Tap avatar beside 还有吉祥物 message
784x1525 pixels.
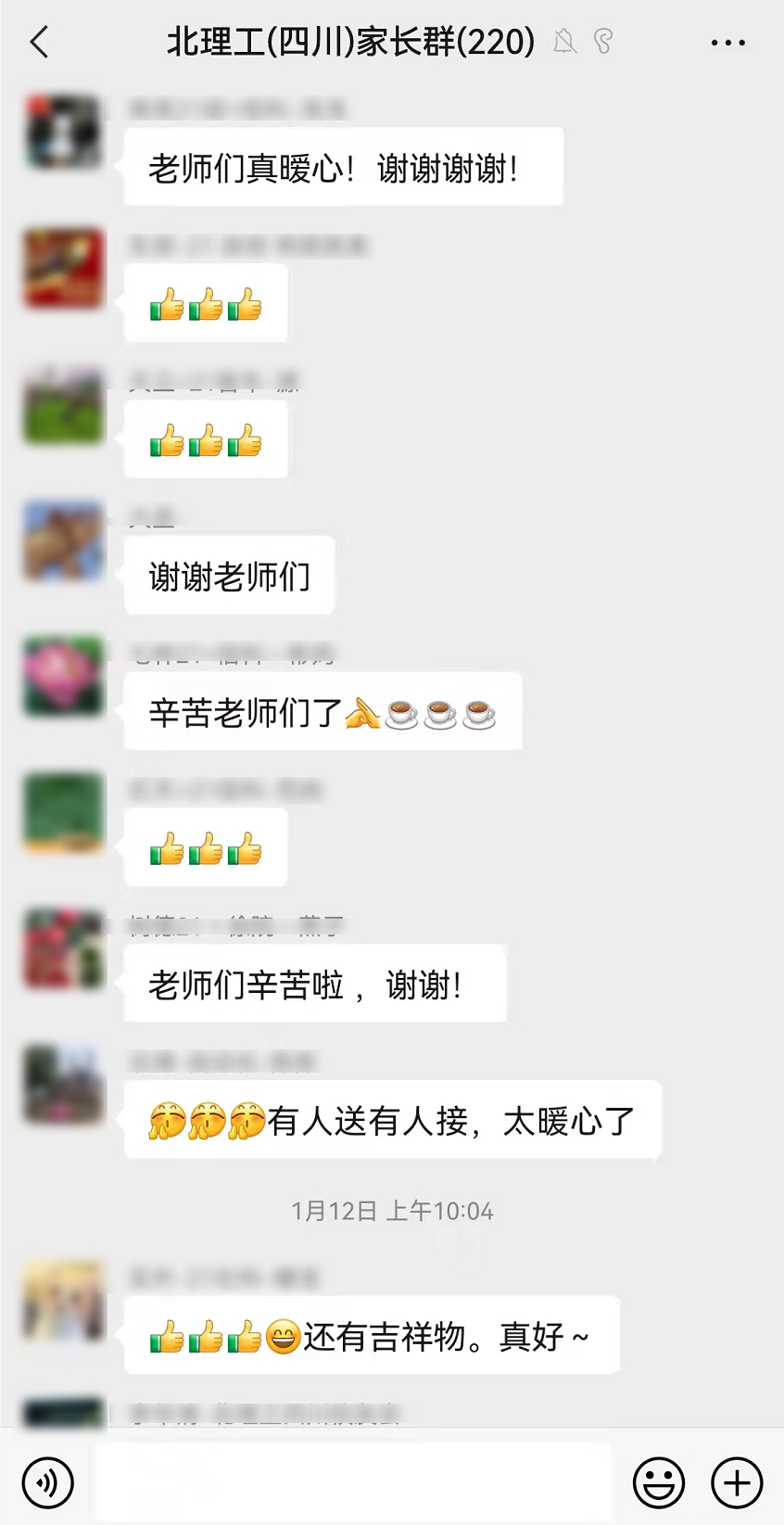[63, 1301]
